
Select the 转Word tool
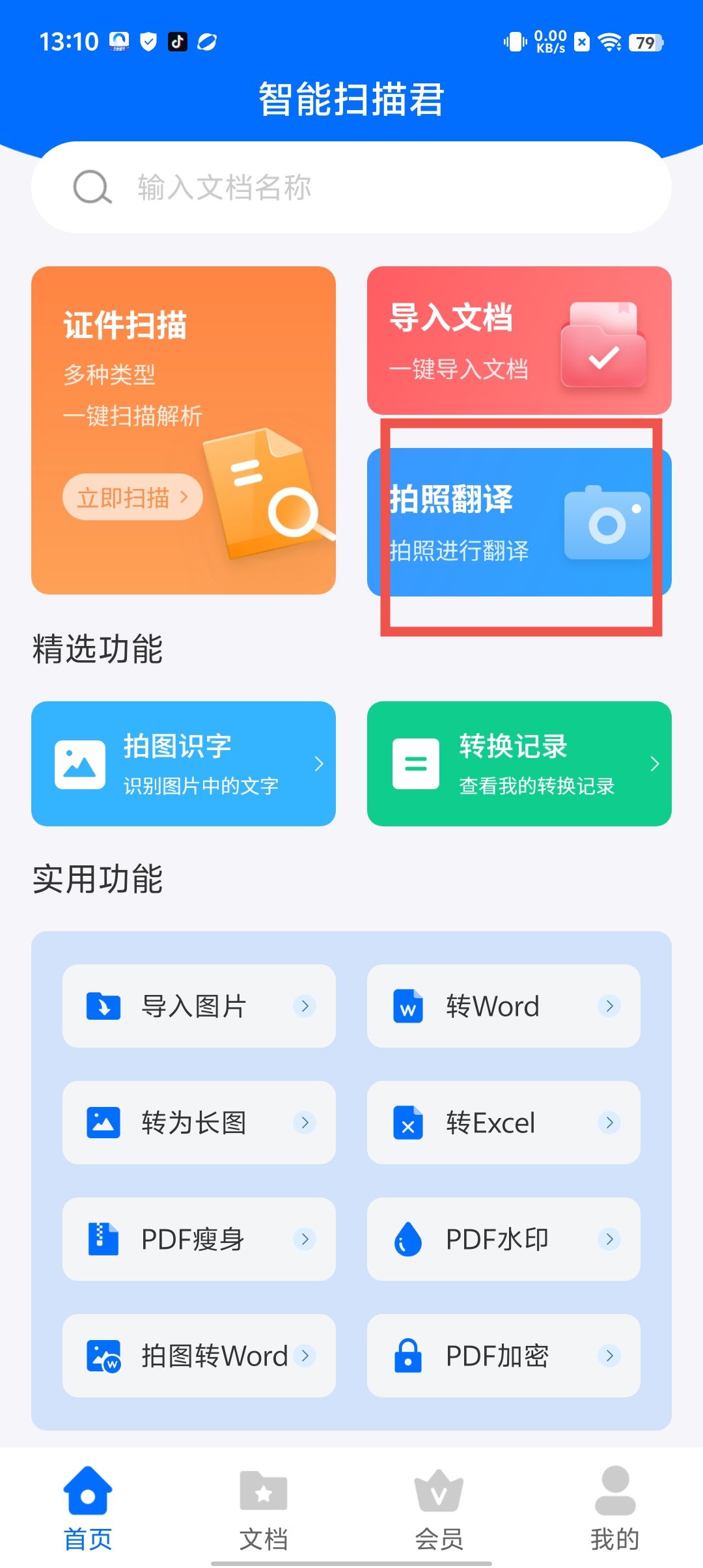point(503,1006)
